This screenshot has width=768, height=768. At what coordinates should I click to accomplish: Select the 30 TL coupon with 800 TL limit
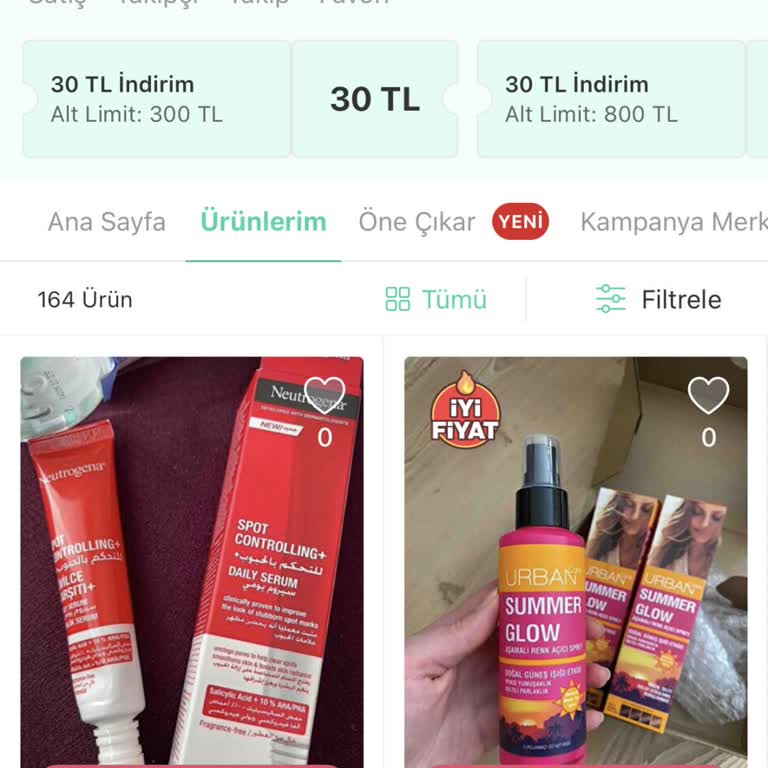[610, 99]
